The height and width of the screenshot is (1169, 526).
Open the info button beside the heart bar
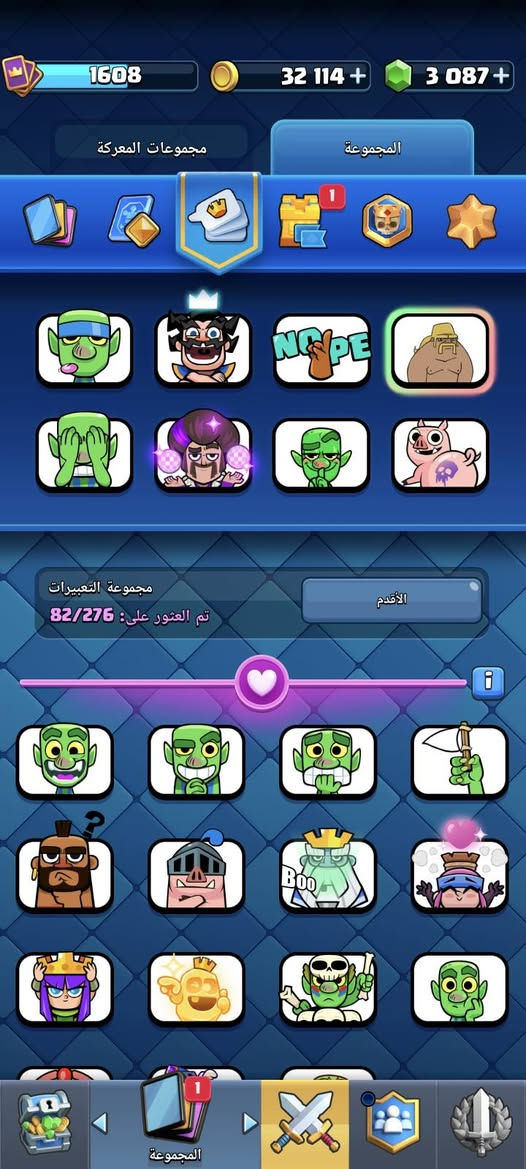[489, 681]
